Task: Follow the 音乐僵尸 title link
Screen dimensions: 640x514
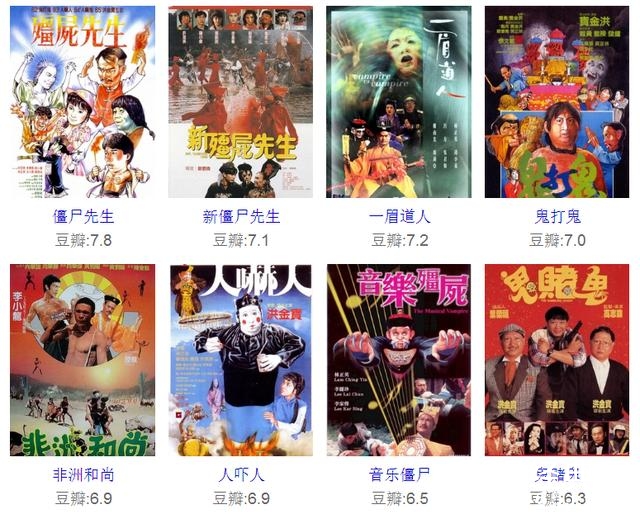Action: 399,474
